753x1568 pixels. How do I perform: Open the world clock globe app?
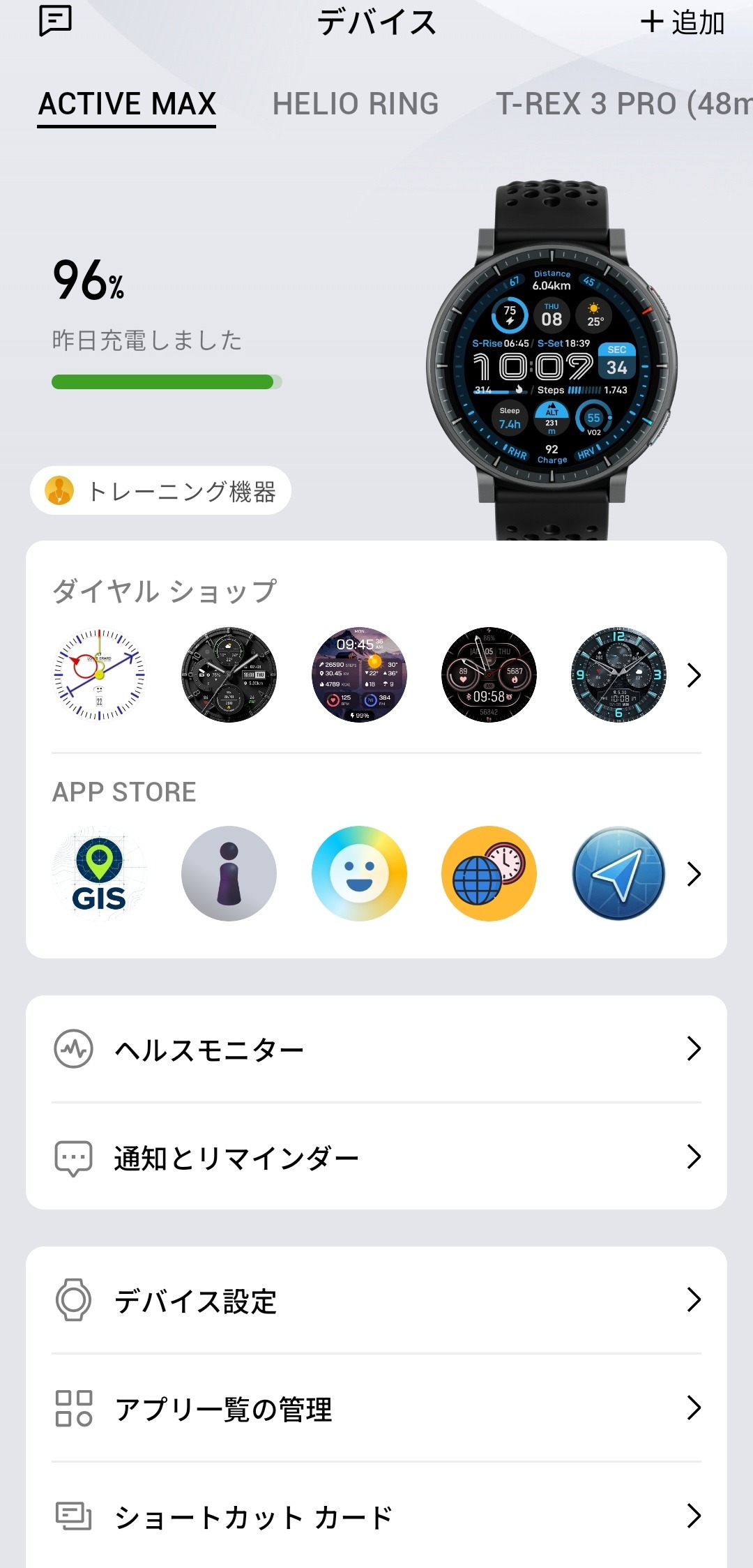click(489, 873)
